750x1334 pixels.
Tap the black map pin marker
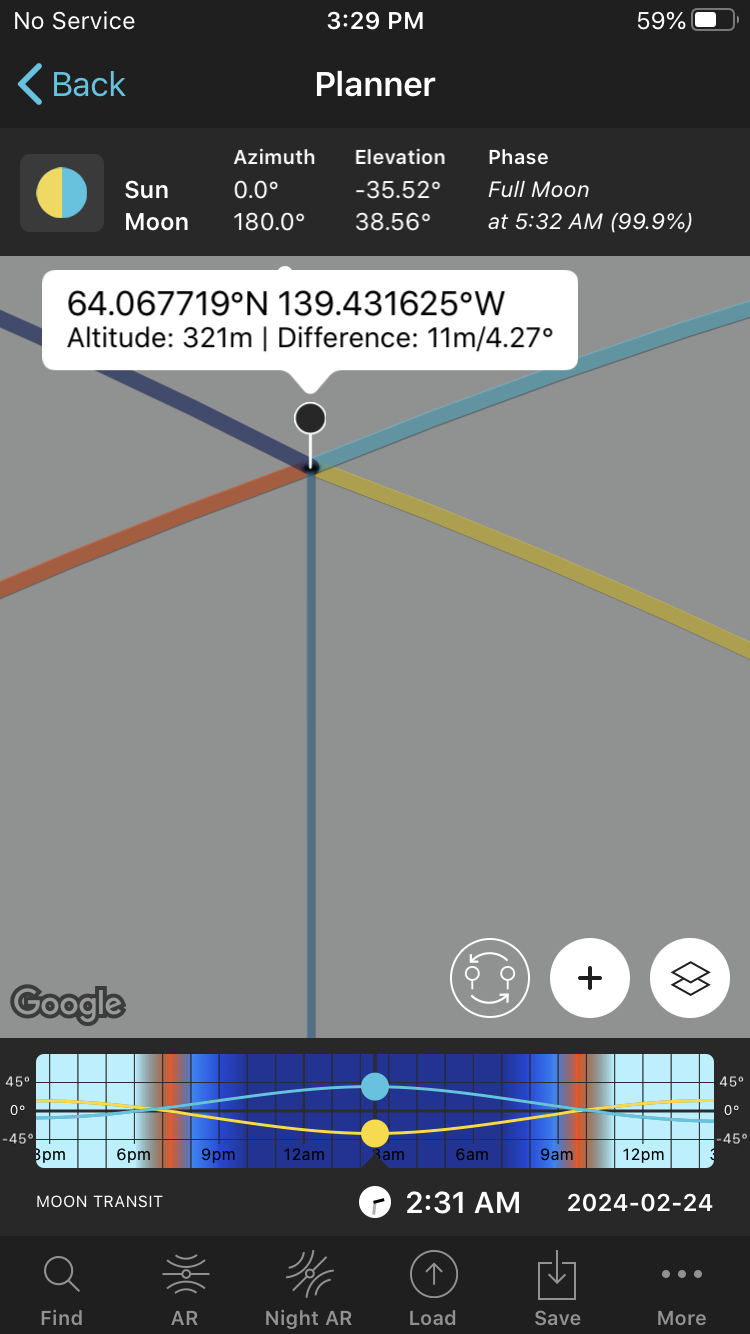click(310, 418)
